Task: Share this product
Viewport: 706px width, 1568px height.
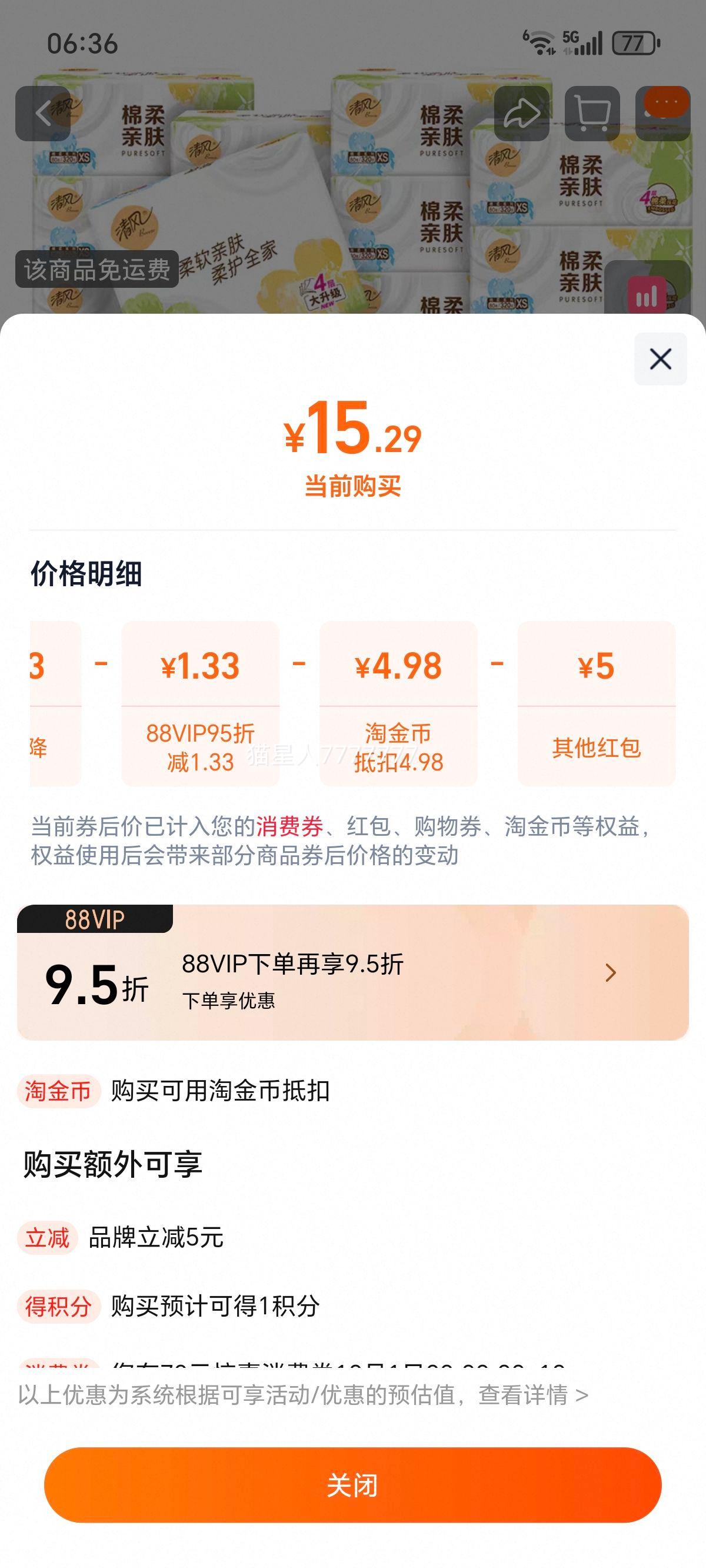Action: tap(522, 113)
